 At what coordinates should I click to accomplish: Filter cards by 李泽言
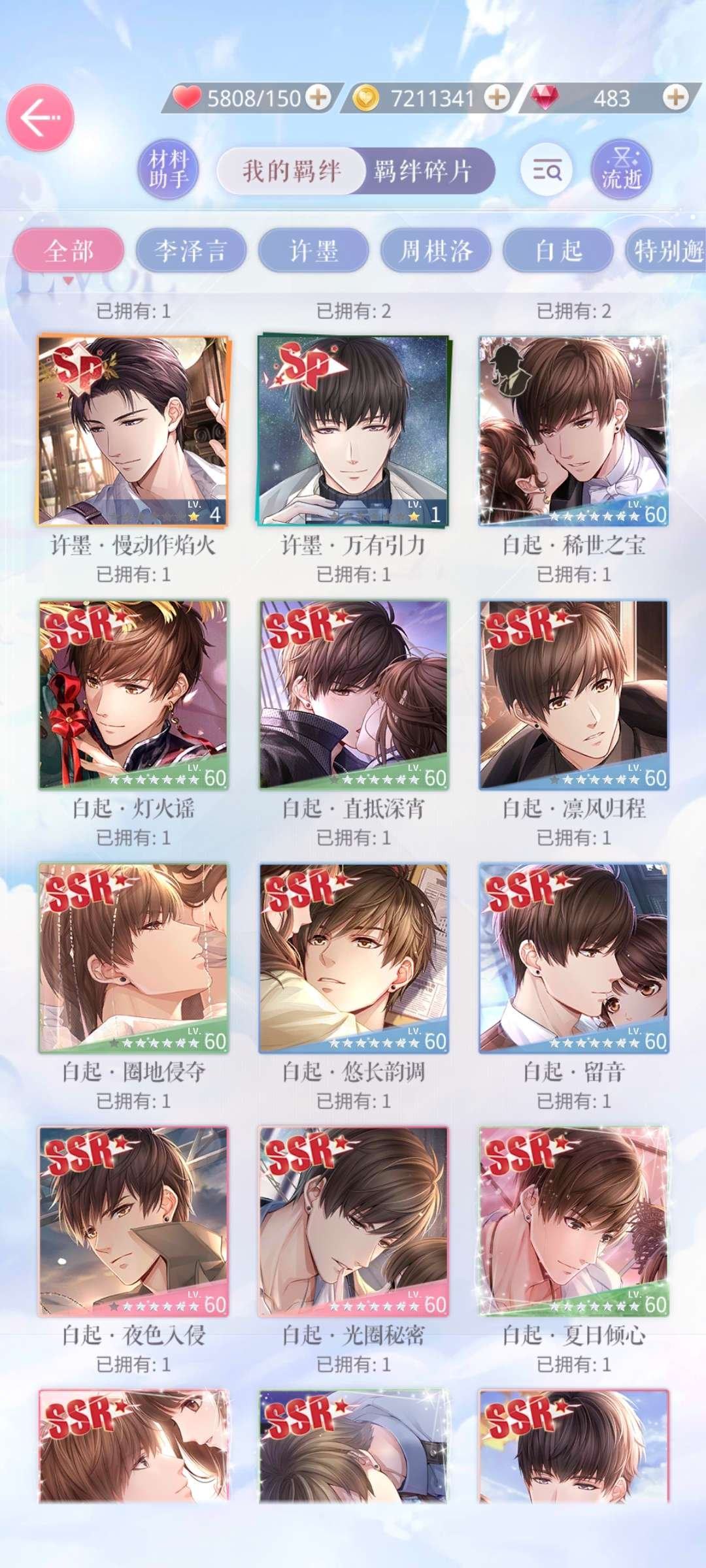(x=191, y=251)
